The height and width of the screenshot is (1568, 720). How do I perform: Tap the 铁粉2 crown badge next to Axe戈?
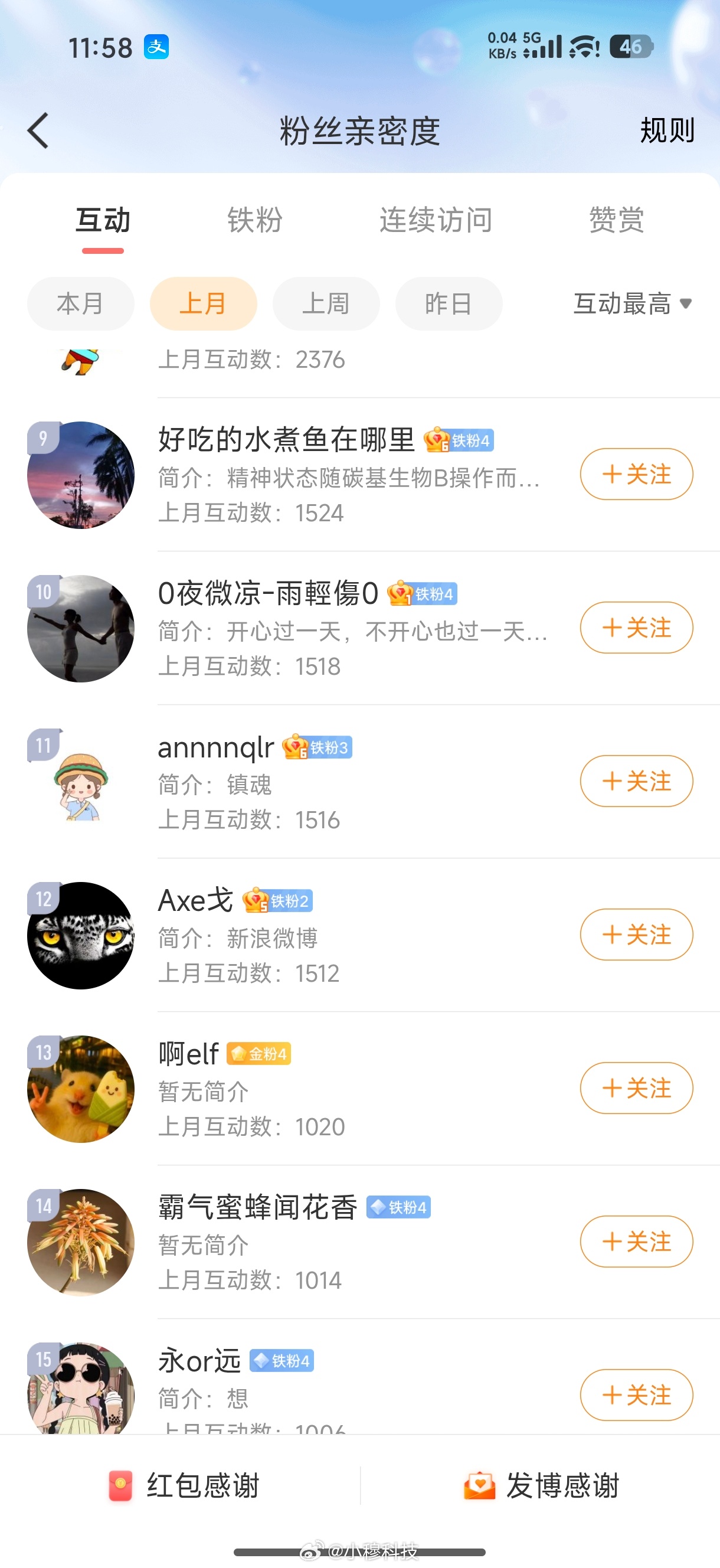coord(277,901)
